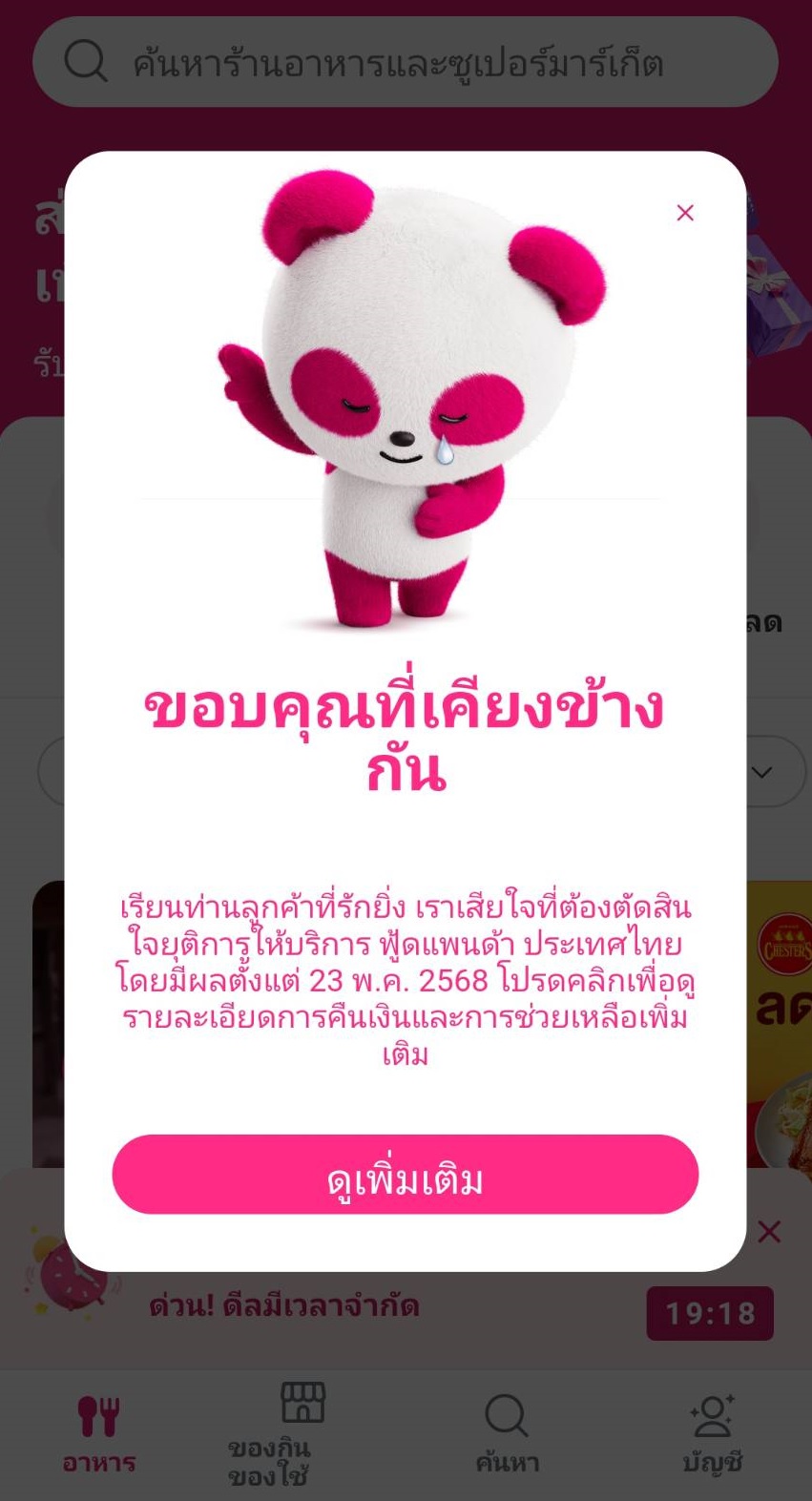Choose the บัญชี tab label

713,1462
